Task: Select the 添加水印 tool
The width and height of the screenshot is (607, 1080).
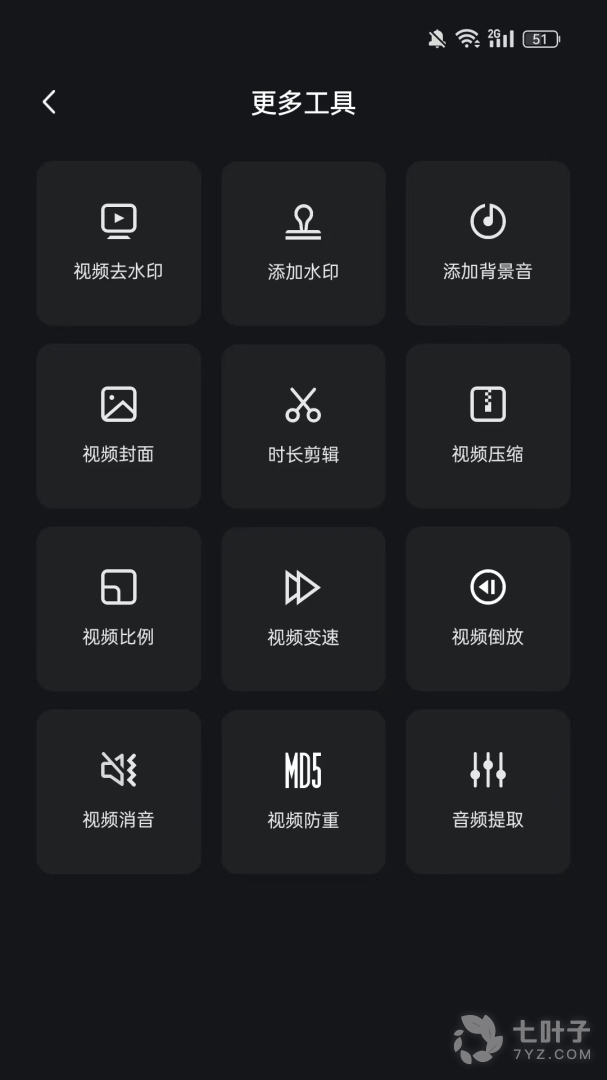Action: (x=303, y=243)
